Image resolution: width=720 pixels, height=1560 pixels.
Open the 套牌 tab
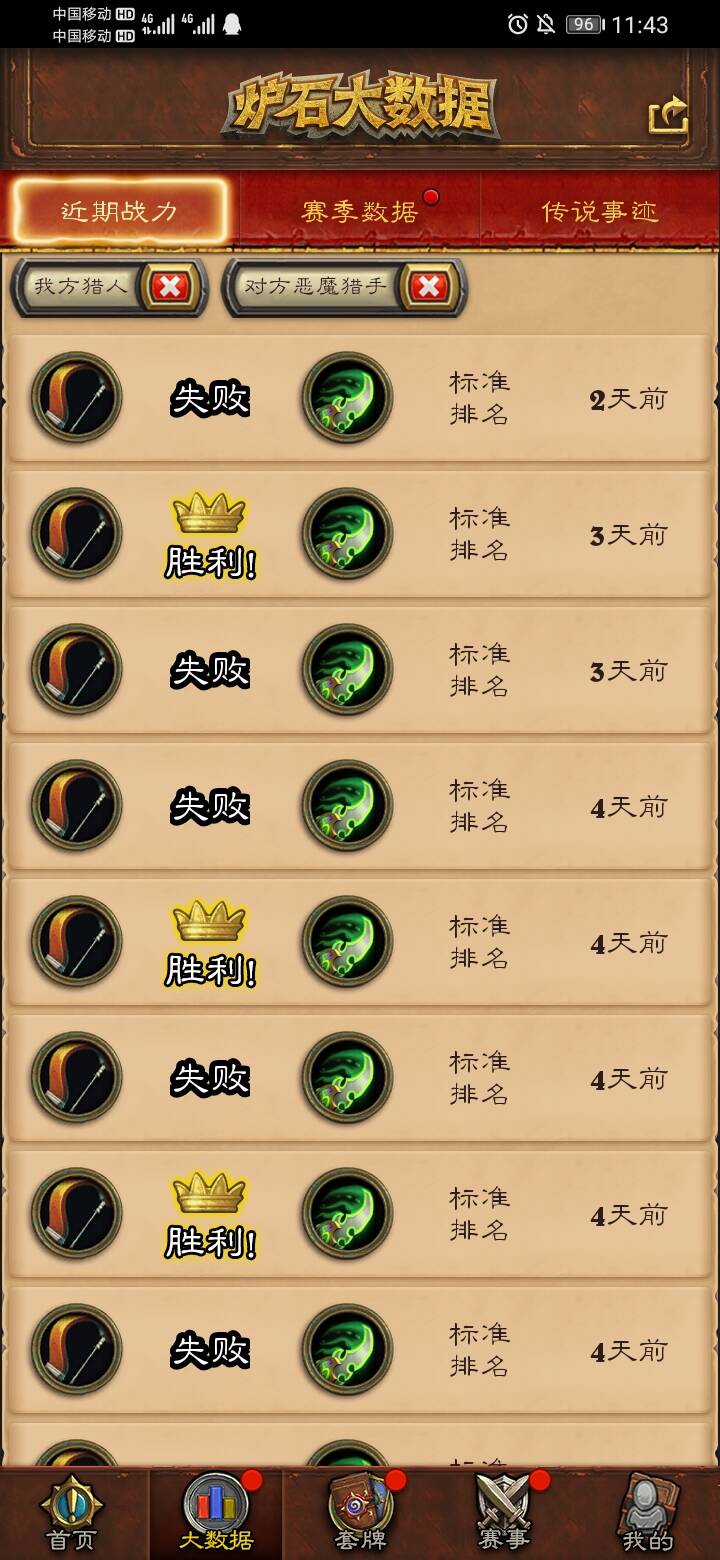click(360, 1515)
